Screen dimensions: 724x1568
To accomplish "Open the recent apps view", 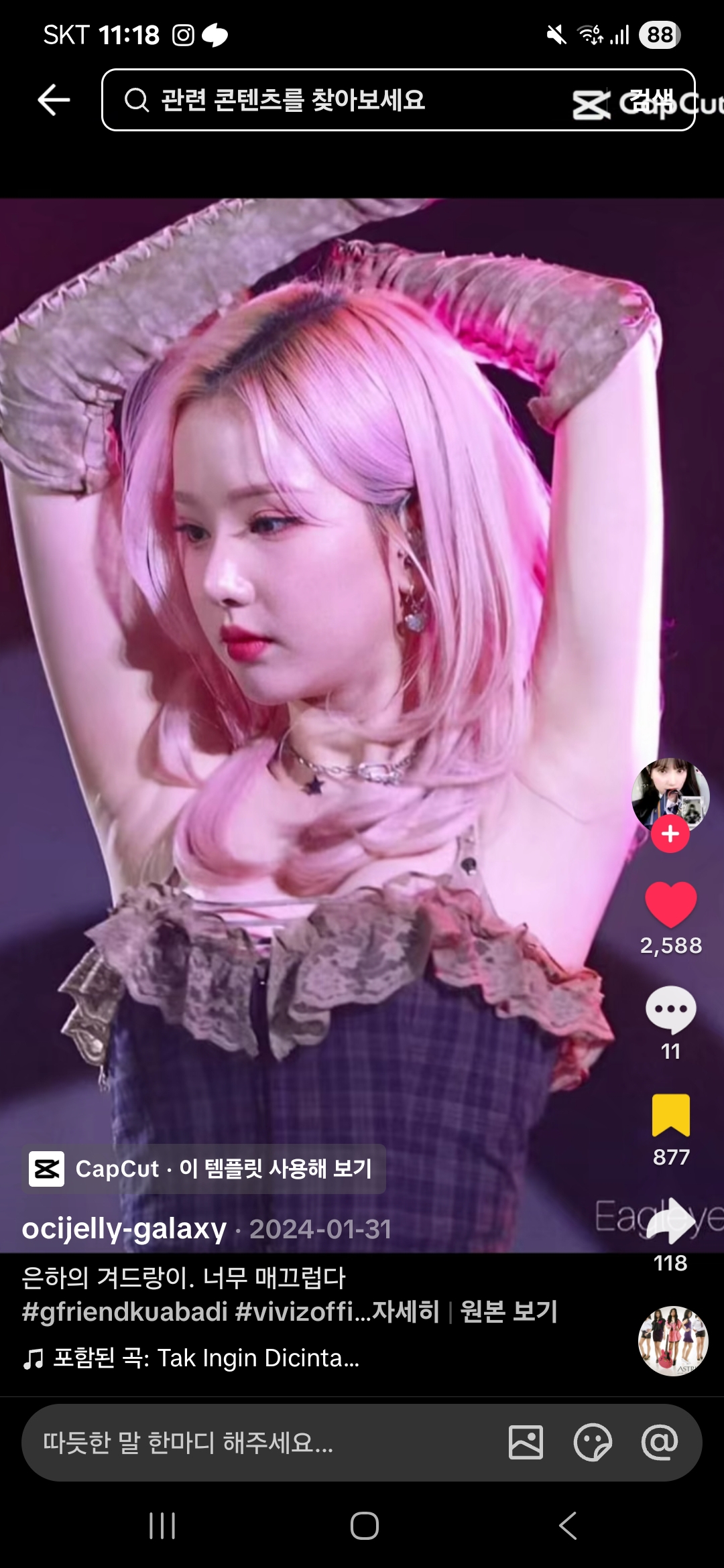I will (162, 1526).
